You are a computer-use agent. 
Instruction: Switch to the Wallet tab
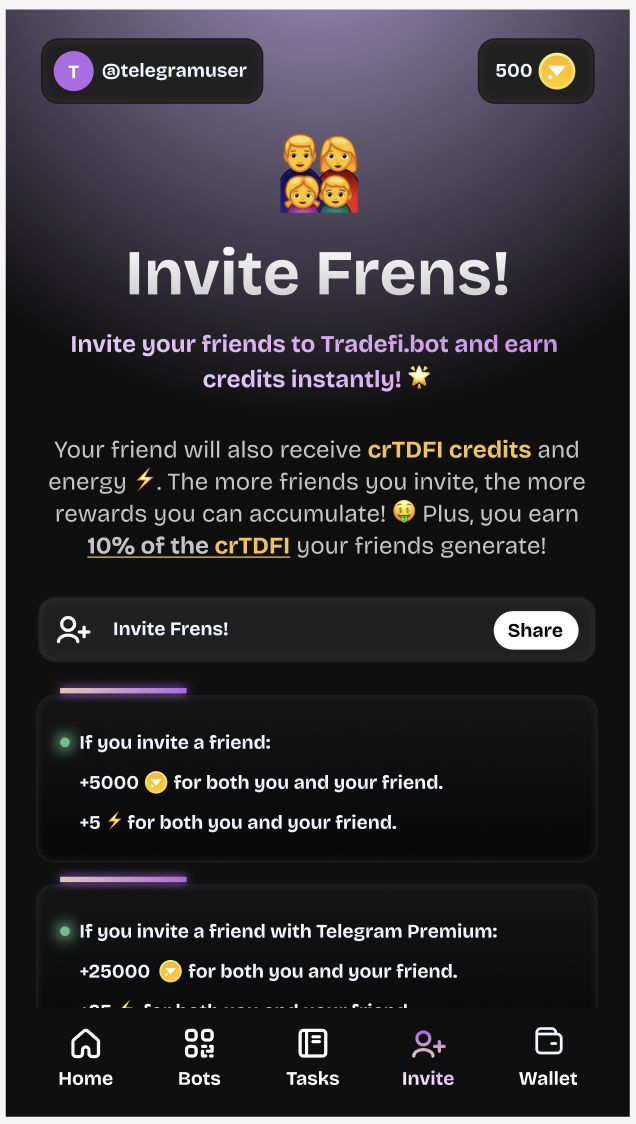coord(548,1058)
